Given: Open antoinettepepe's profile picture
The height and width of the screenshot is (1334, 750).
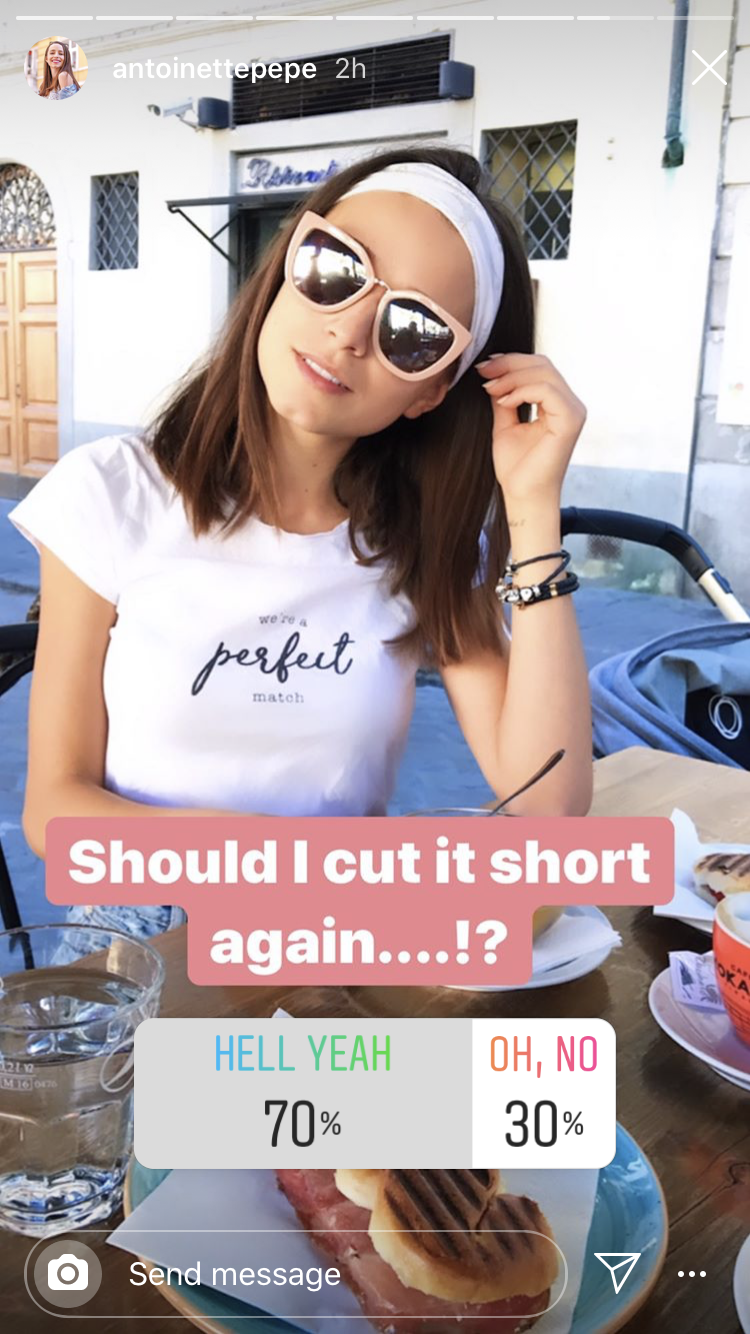Looking at the screenshot, I should click(57, 68).
